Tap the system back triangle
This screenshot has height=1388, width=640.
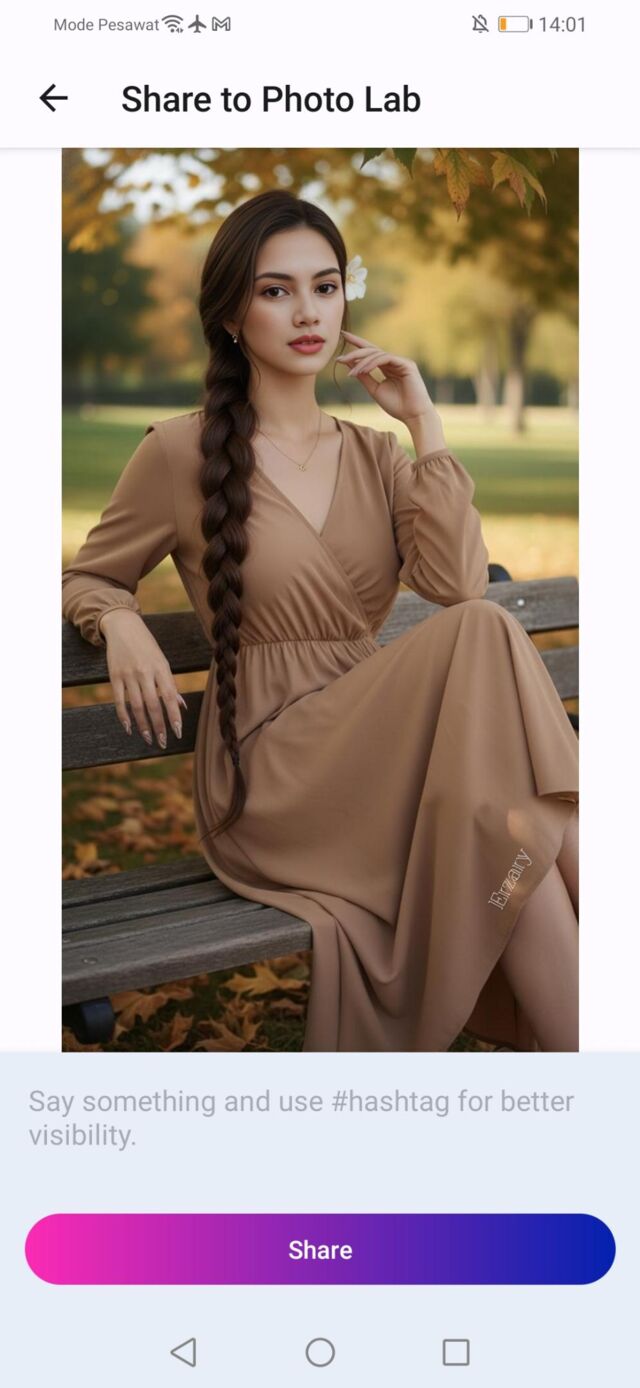point(183,1352)
